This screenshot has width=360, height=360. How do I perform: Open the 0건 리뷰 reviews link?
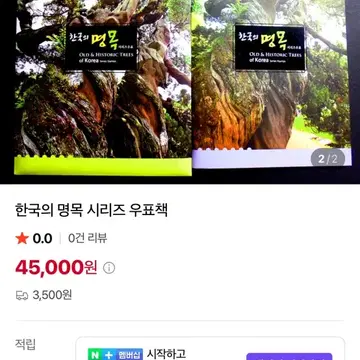coord(87,238)
